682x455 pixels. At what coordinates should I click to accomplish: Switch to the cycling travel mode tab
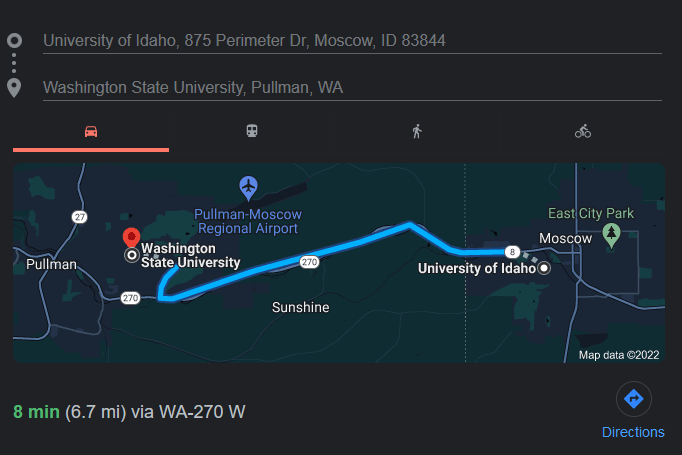pos(583,132)
